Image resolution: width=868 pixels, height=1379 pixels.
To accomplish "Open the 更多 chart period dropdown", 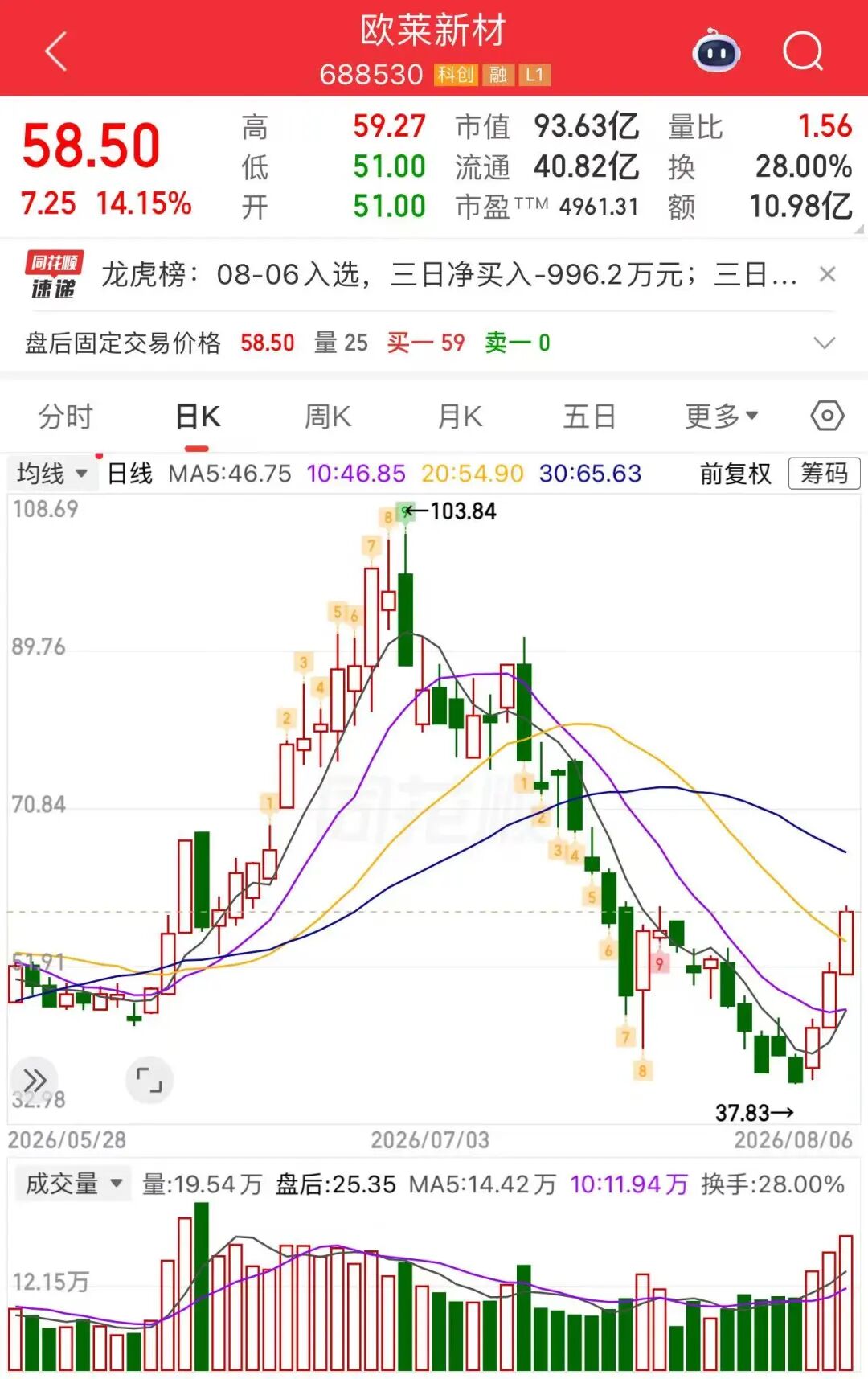I will point(721,417).
